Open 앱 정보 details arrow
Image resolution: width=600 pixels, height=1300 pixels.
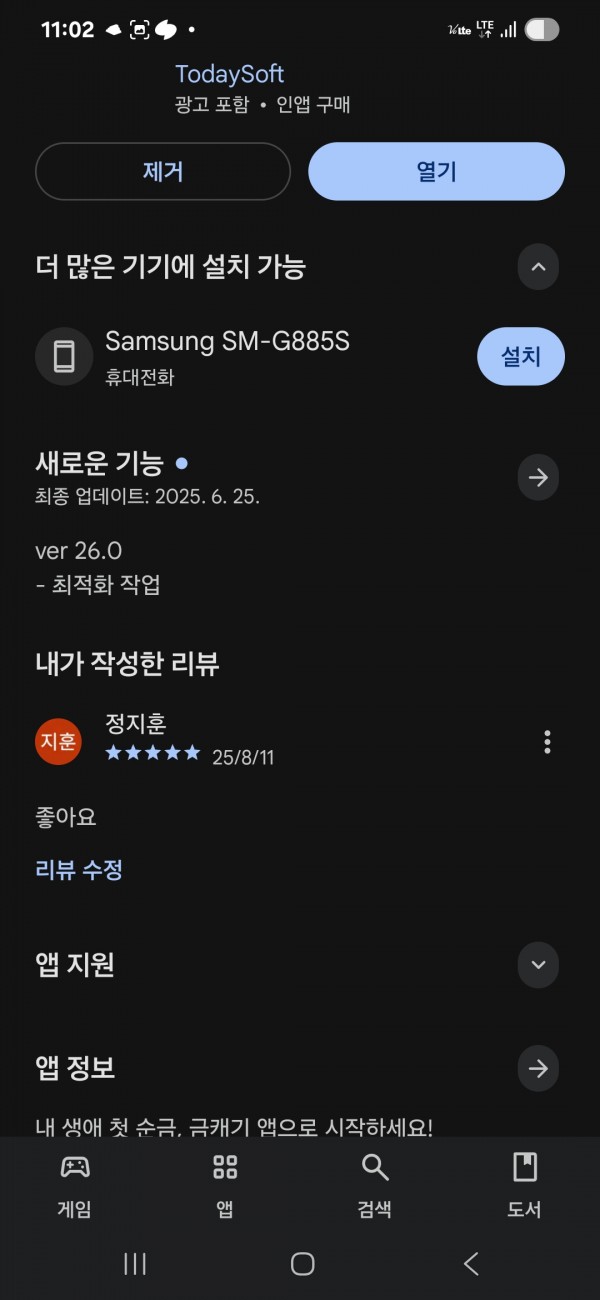point(538,1069)
